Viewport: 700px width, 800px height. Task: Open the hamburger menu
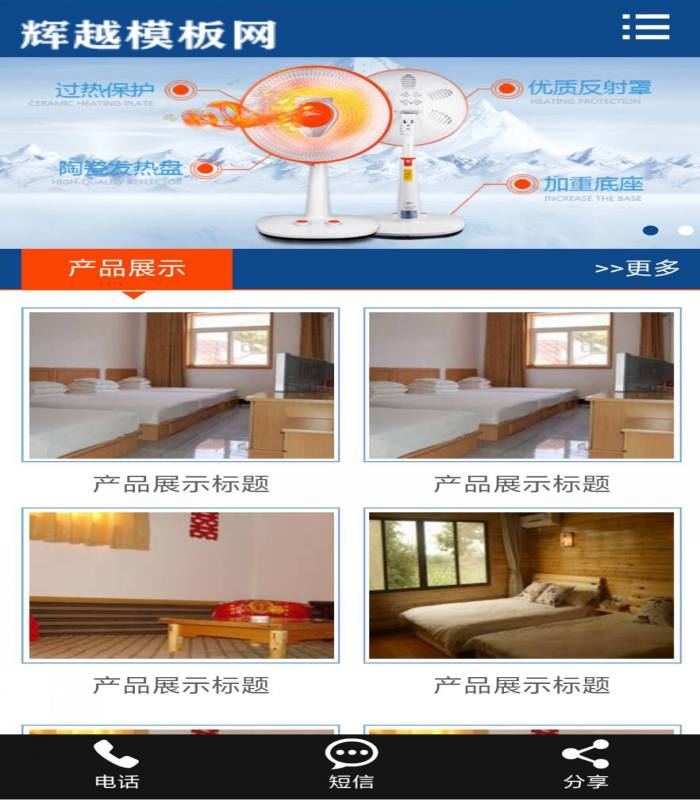click(x=645, y=27)
